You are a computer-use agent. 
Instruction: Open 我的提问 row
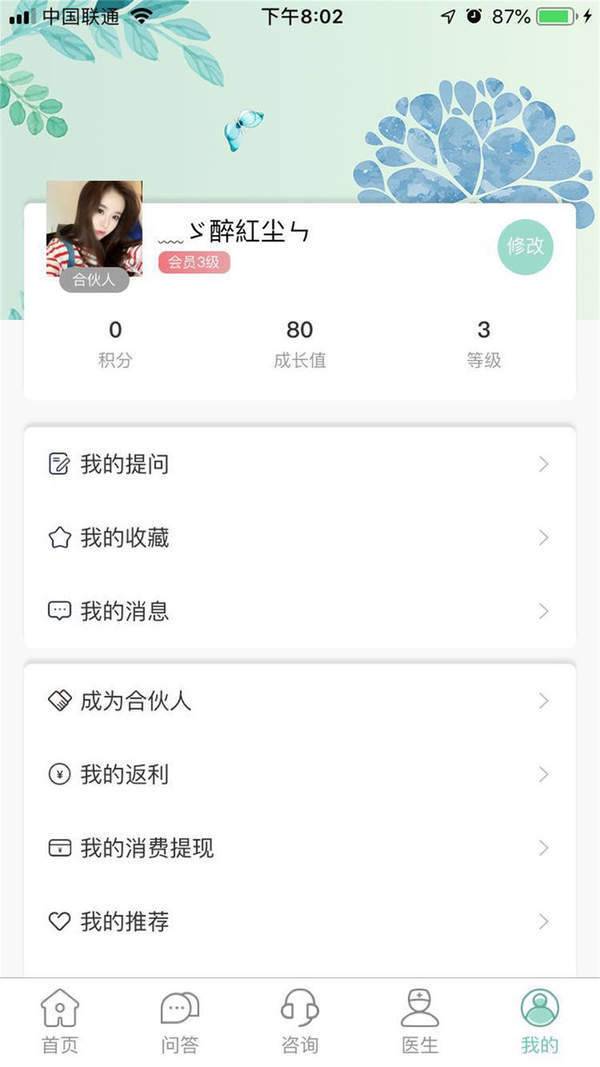299,464
